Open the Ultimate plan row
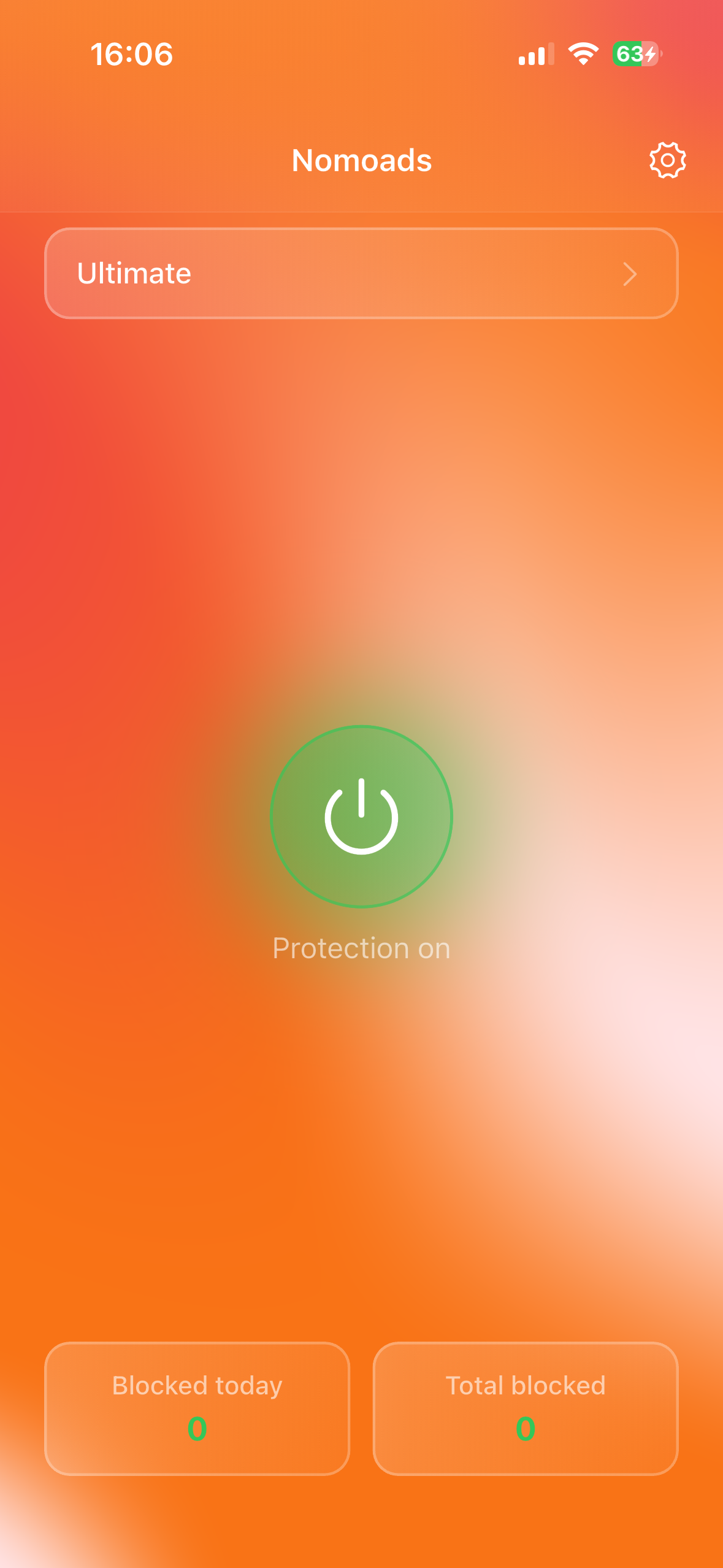 tap(361, 274)
